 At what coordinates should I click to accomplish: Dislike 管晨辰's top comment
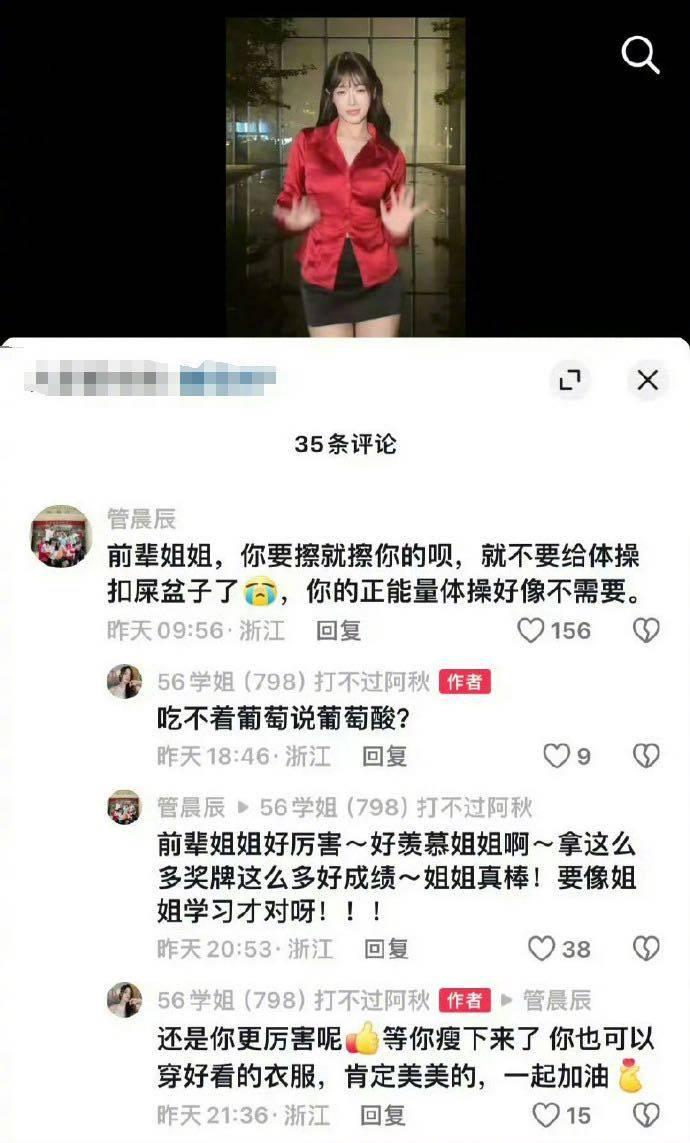point(648,631)
